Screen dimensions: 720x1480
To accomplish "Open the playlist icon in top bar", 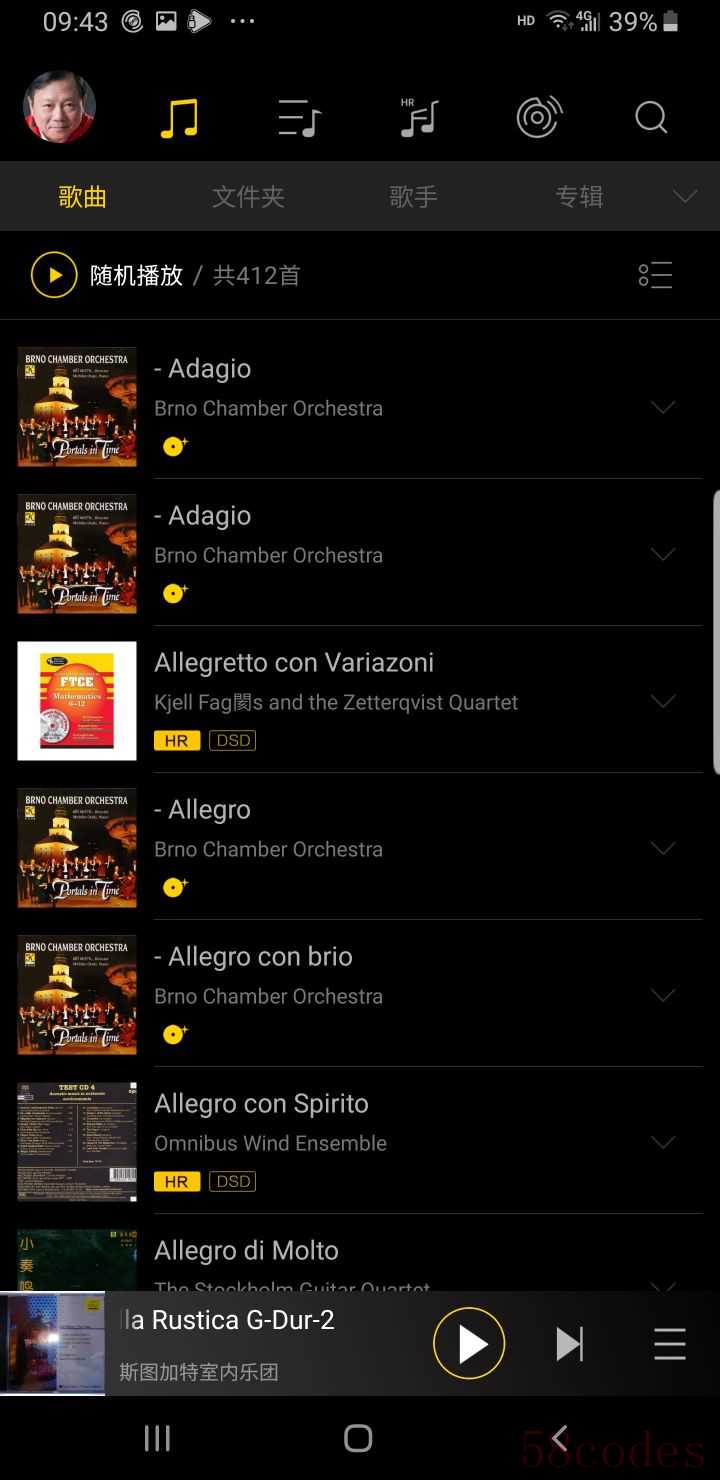I will pyautogui.click(x=299, y=118).
